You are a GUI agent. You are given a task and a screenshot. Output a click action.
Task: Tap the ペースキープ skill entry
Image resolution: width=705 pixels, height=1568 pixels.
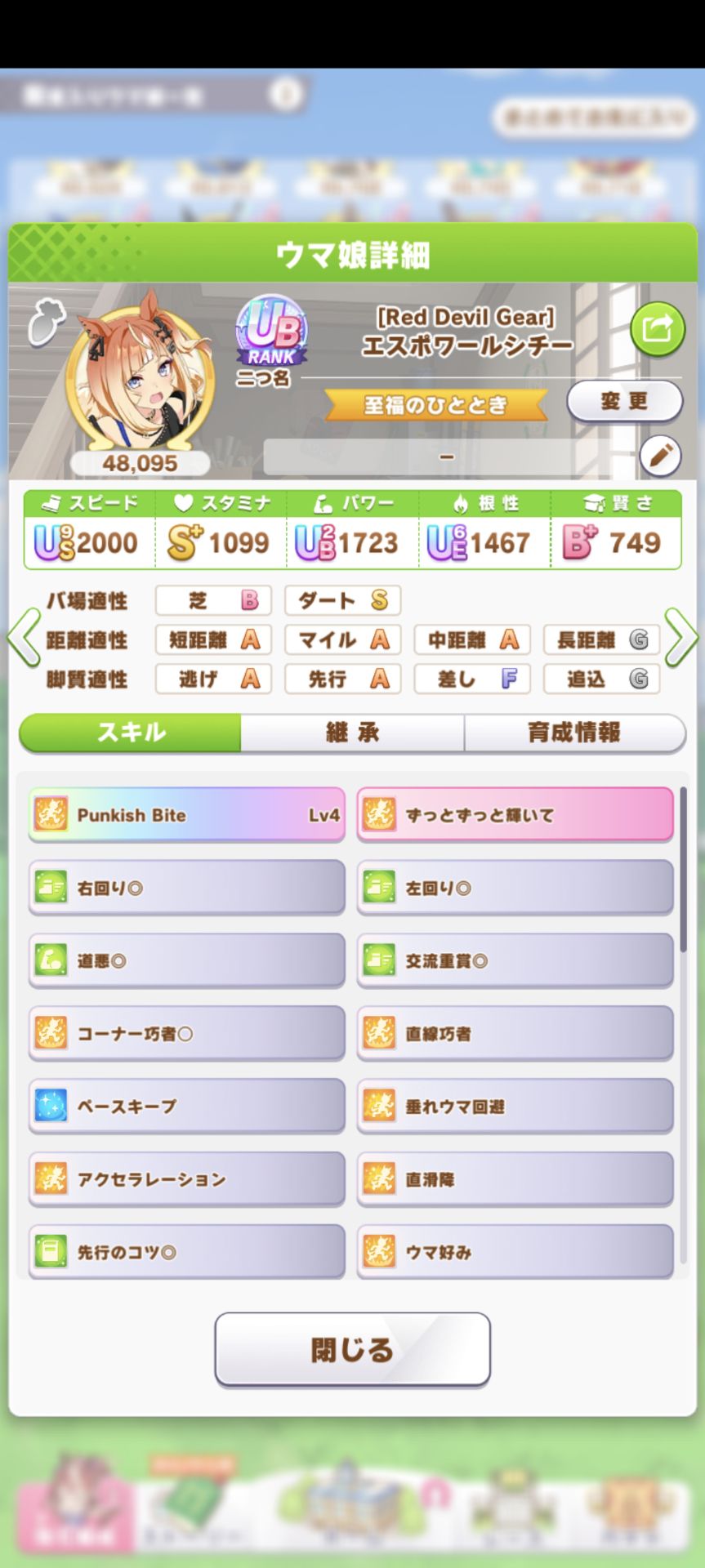coord(186,1107)
